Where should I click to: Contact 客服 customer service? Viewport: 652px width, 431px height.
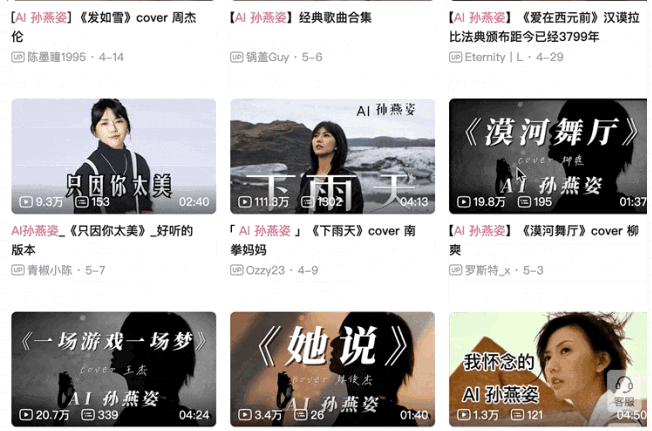(x=624, y=392)
